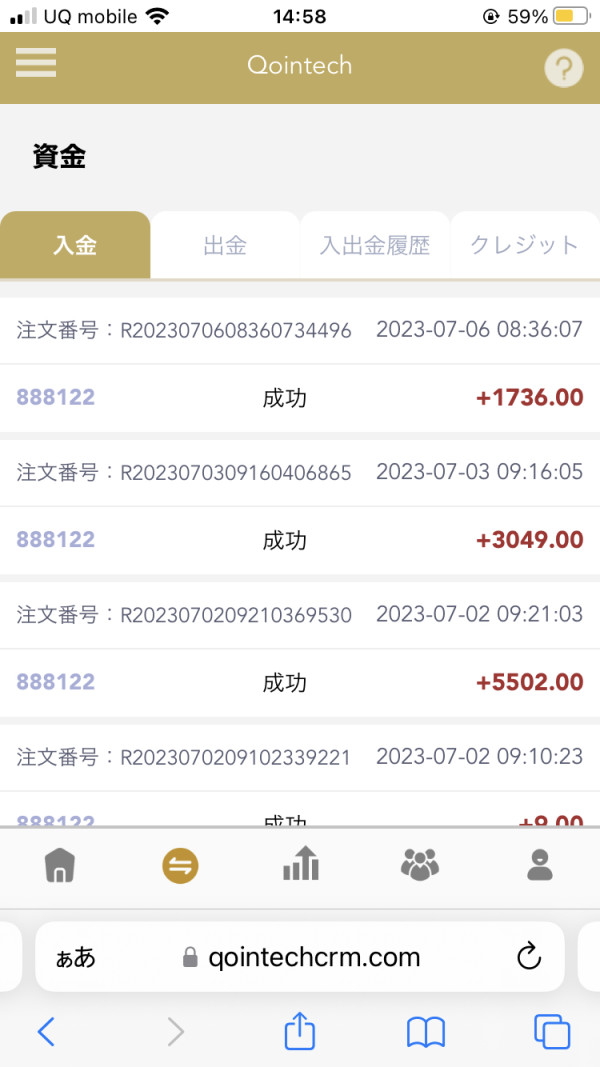Open the profile tab in bottom navigation
This screenshot has height=1067, width=600.
click(x=540, y=864)
